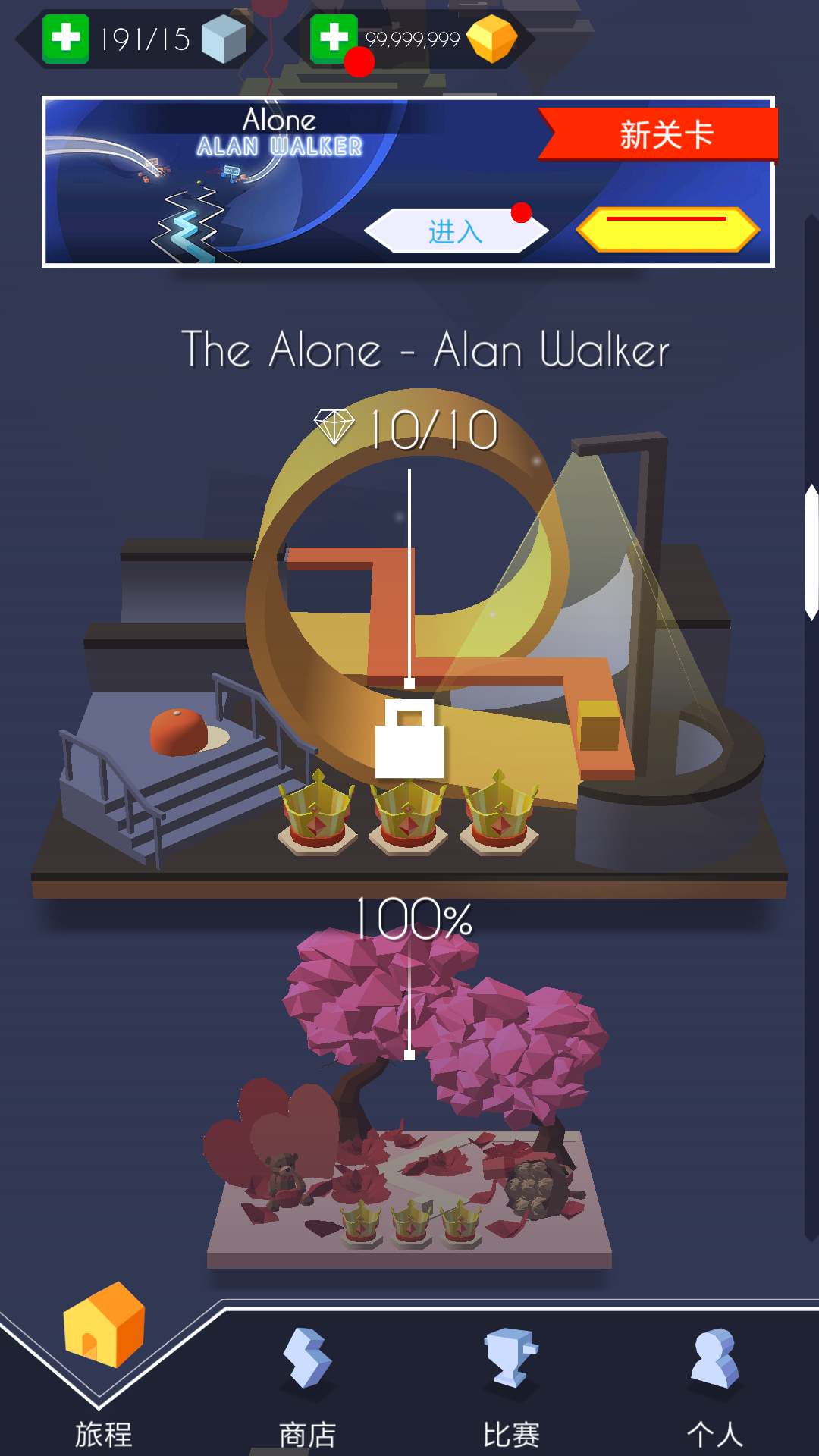Screen dimensions: 819x1456
Task: Switch to the 个人 tab
Action: coord(714,1384)
